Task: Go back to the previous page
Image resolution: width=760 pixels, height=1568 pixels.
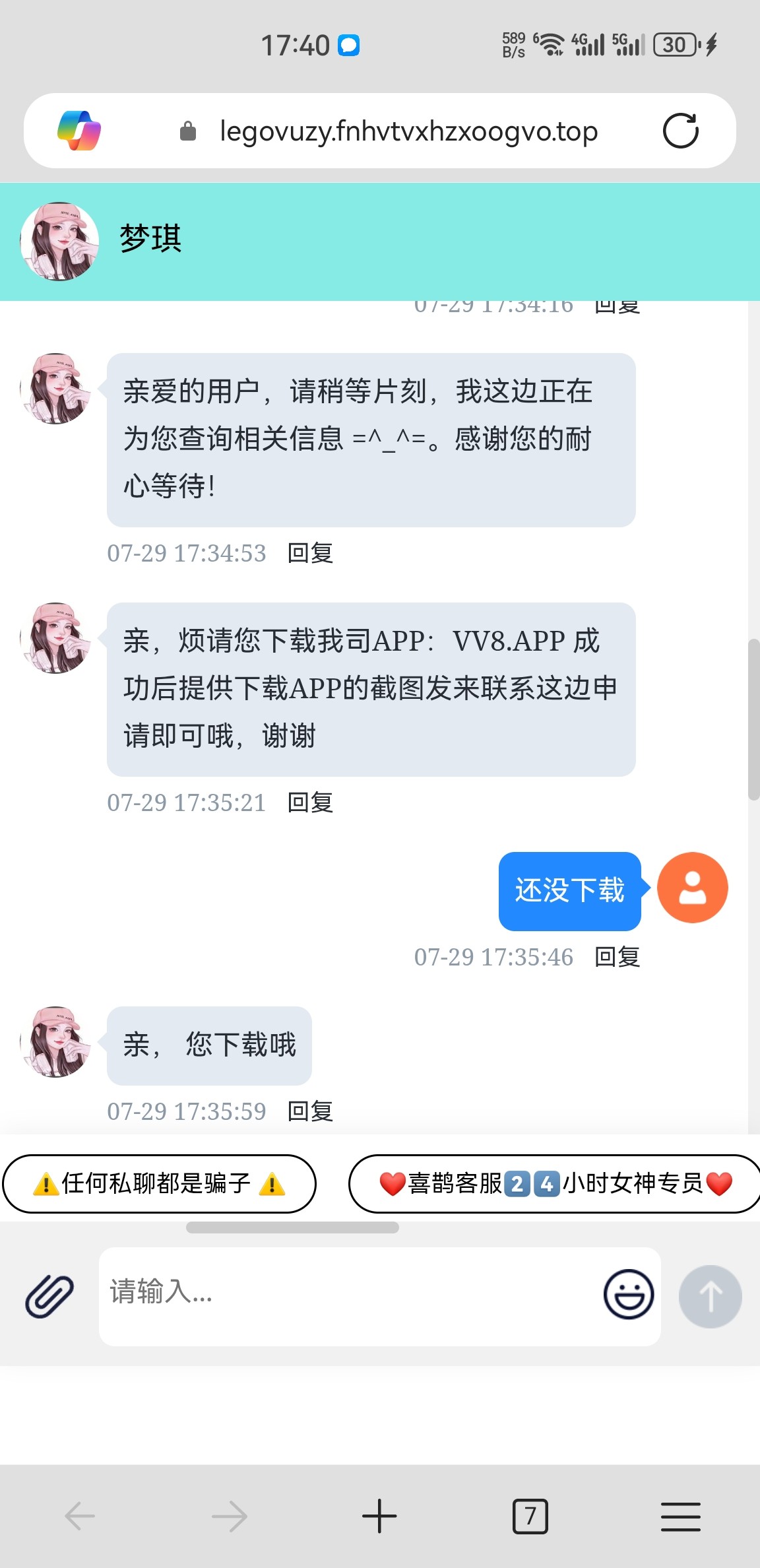Action: pos(80,1516)
